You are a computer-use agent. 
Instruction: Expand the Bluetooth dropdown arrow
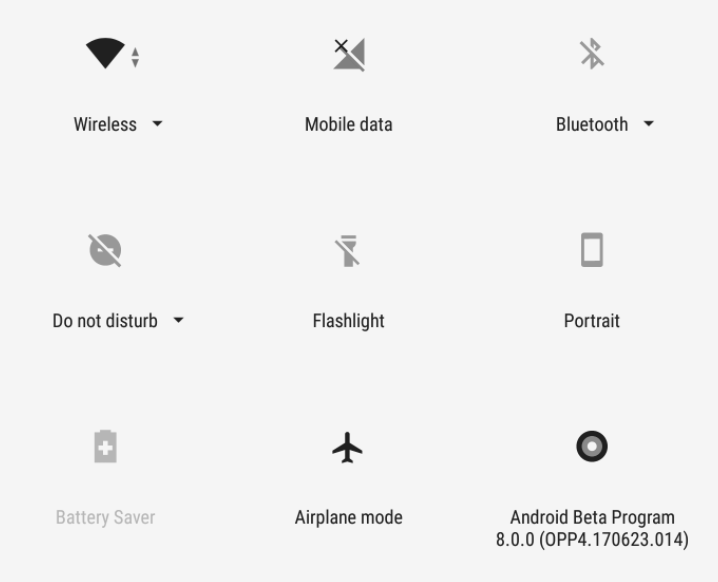click(x=648, y=125)
